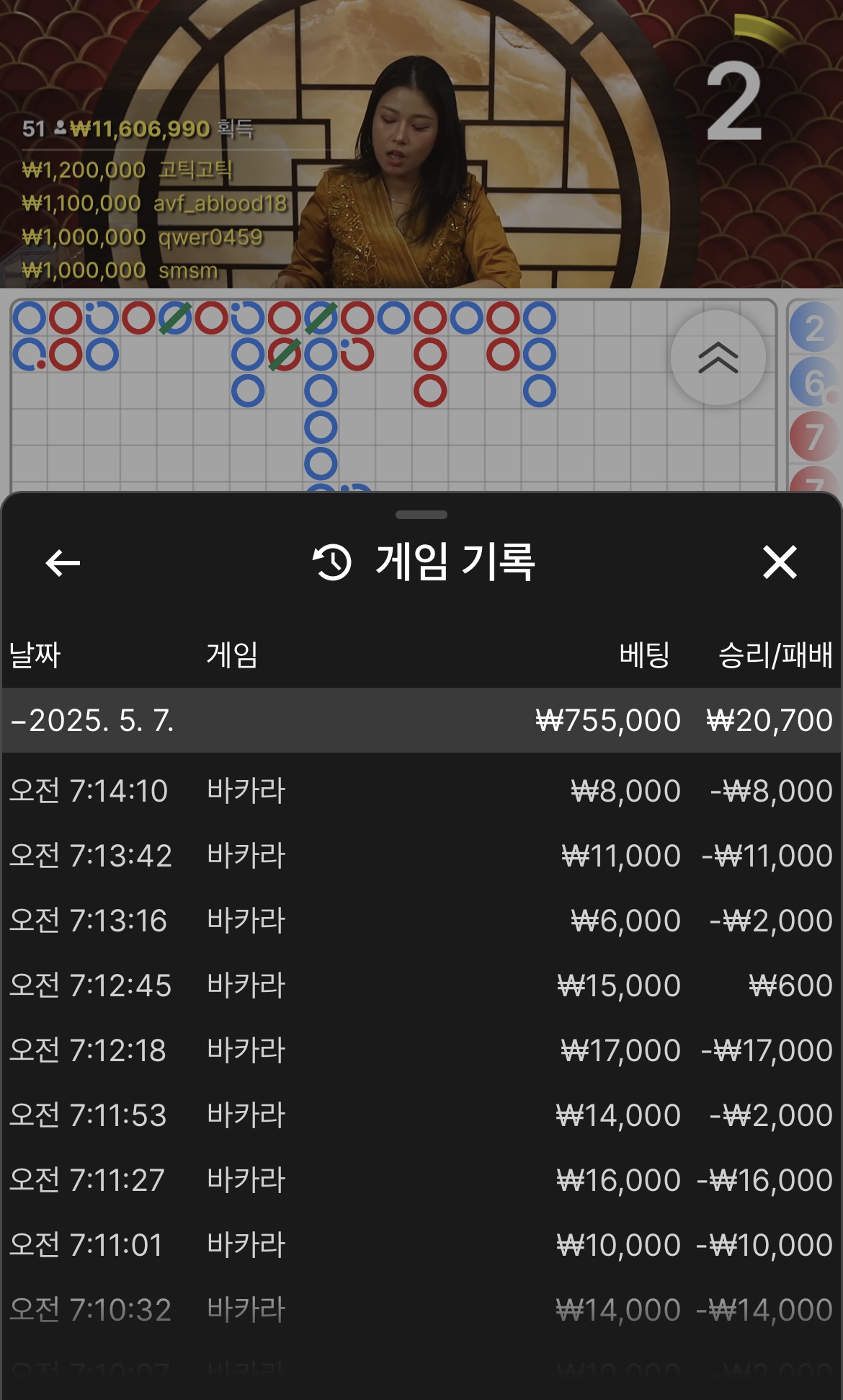
Task: Open the 오전 7:13:42 바카라 record
Action: [x=421, y=856]
